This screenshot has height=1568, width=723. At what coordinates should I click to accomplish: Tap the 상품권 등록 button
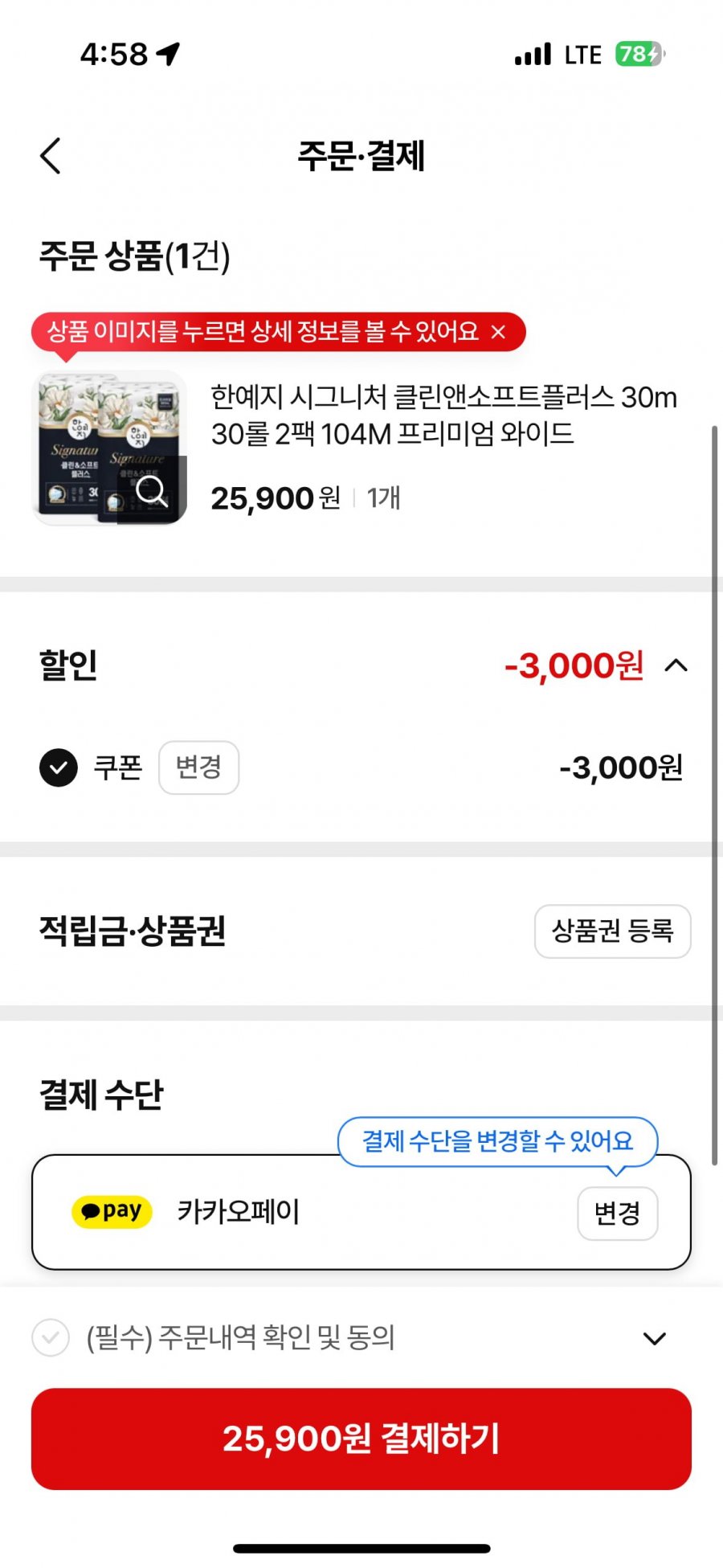tap(612, 931)
